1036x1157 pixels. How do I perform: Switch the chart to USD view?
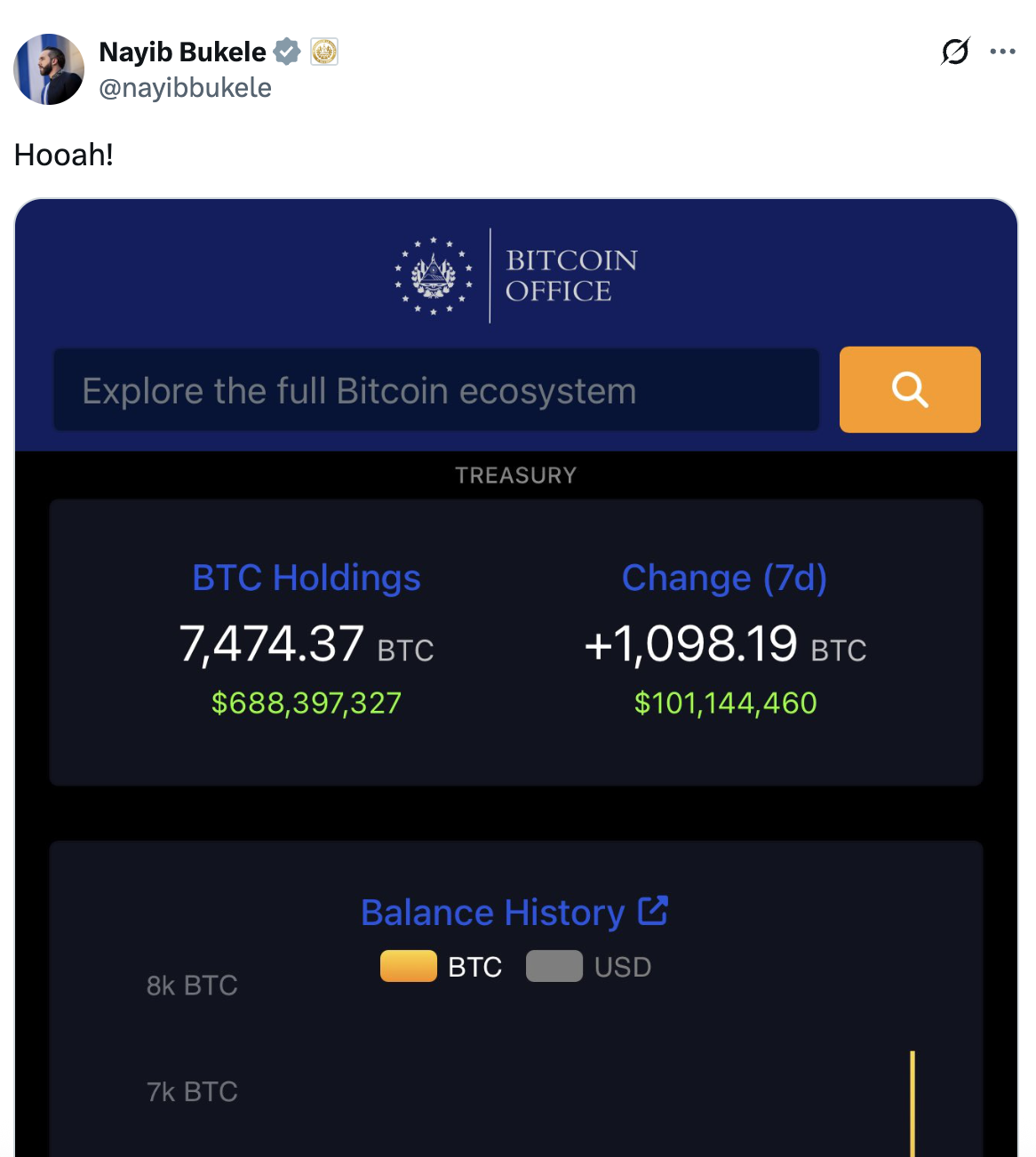(589, 966)
